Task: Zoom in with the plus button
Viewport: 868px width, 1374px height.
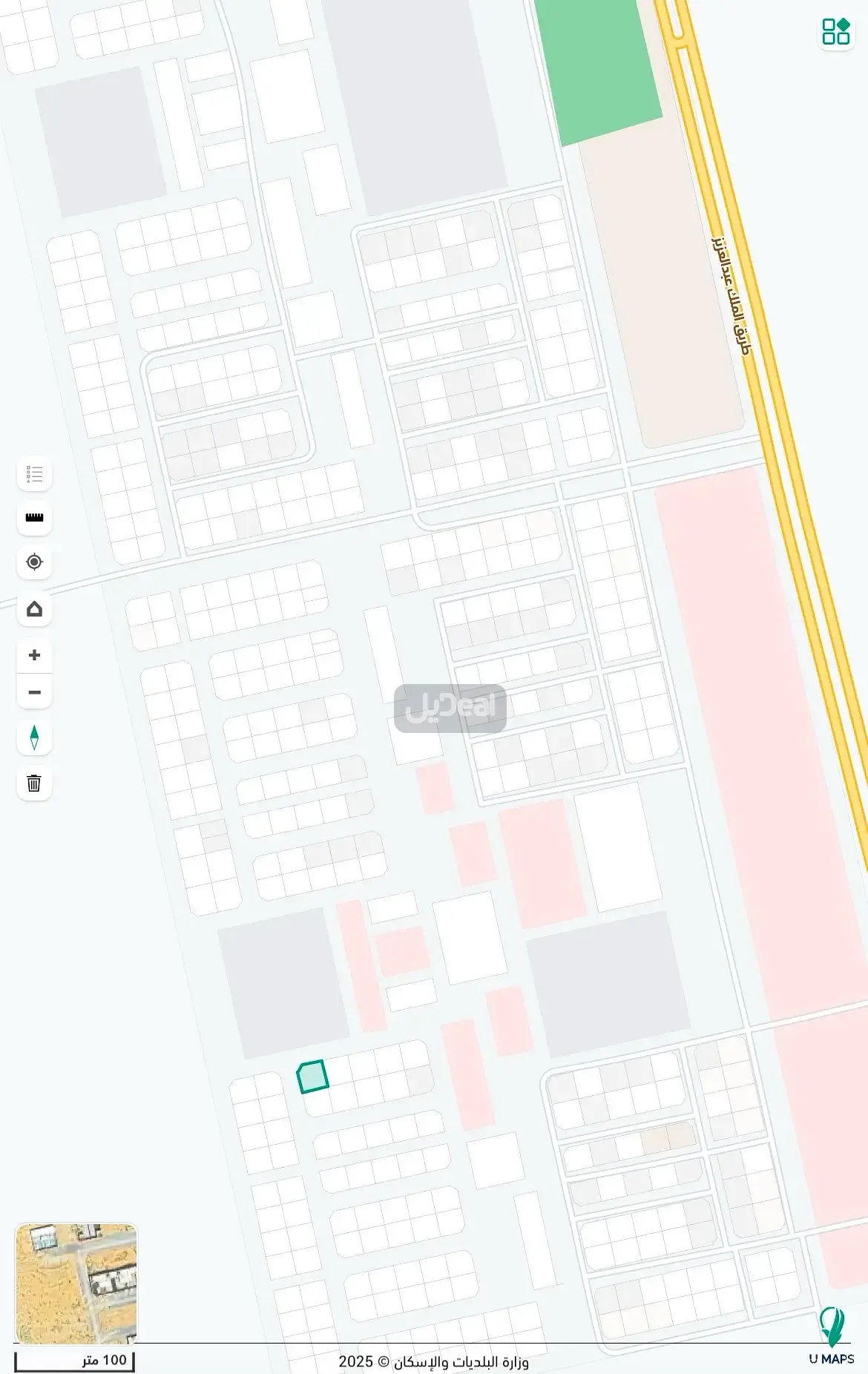Action: (33, 654)
